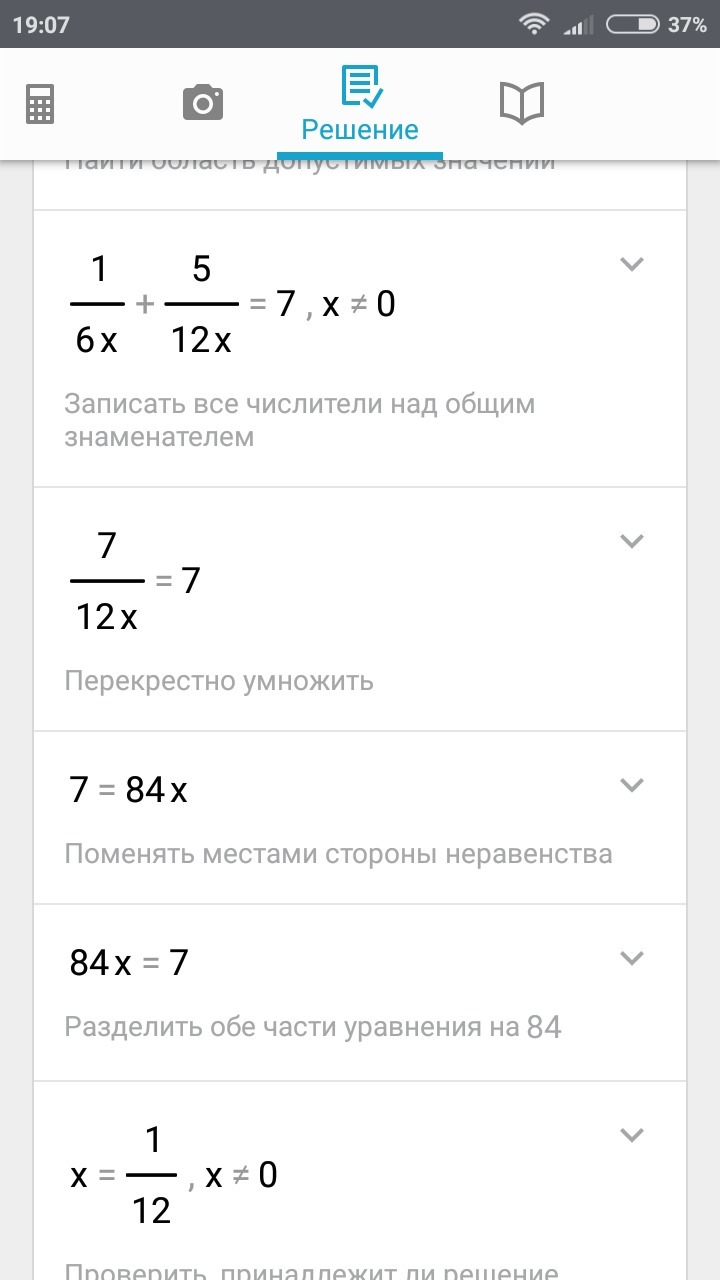
Task: Open the book tab
Action: (521, 103)
